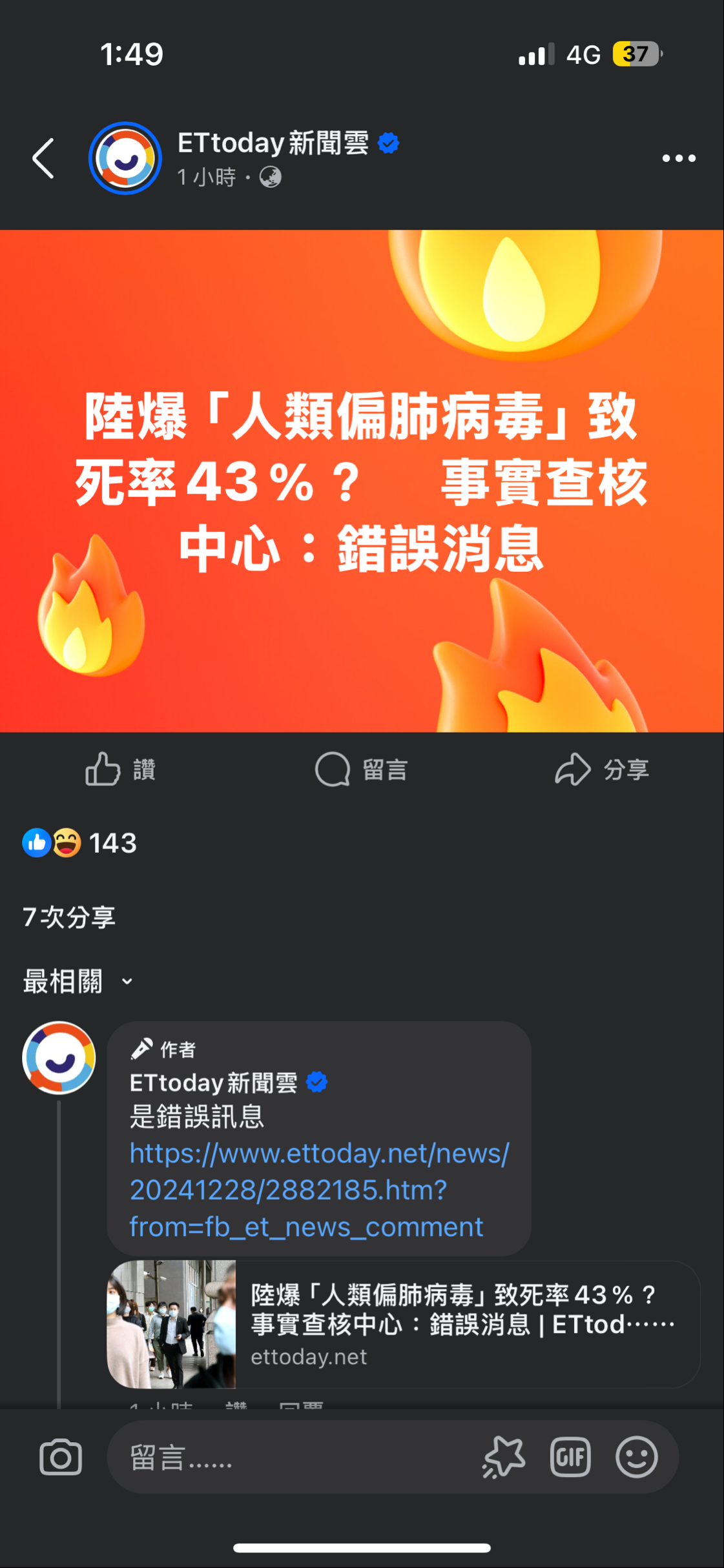Screen dimensions: 724x1568
Task: Like the post with 讚 button
Action: tap(121, 769)
